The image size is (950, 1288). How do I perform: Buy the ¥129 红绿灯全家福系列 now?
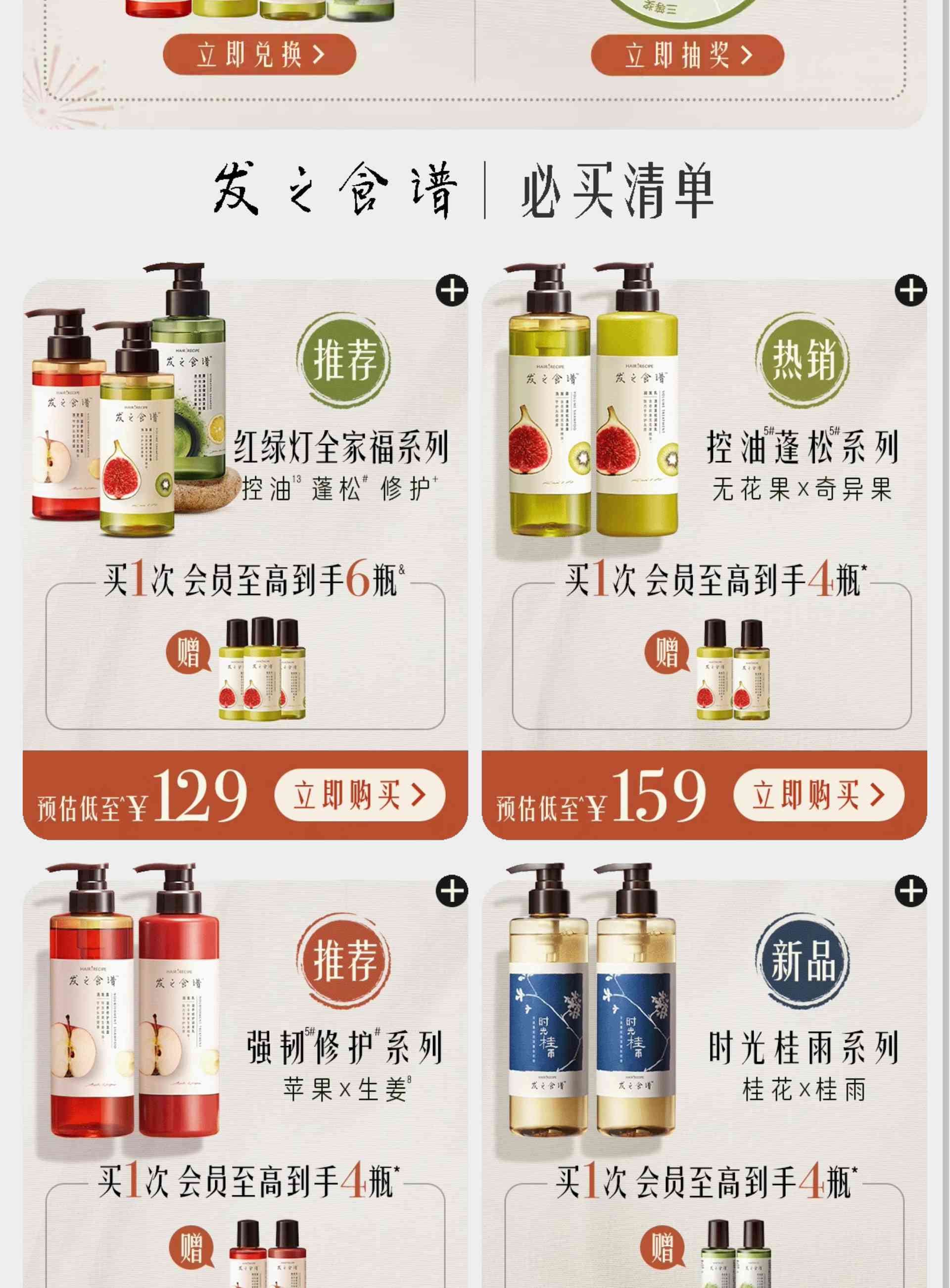click(359, 795)
